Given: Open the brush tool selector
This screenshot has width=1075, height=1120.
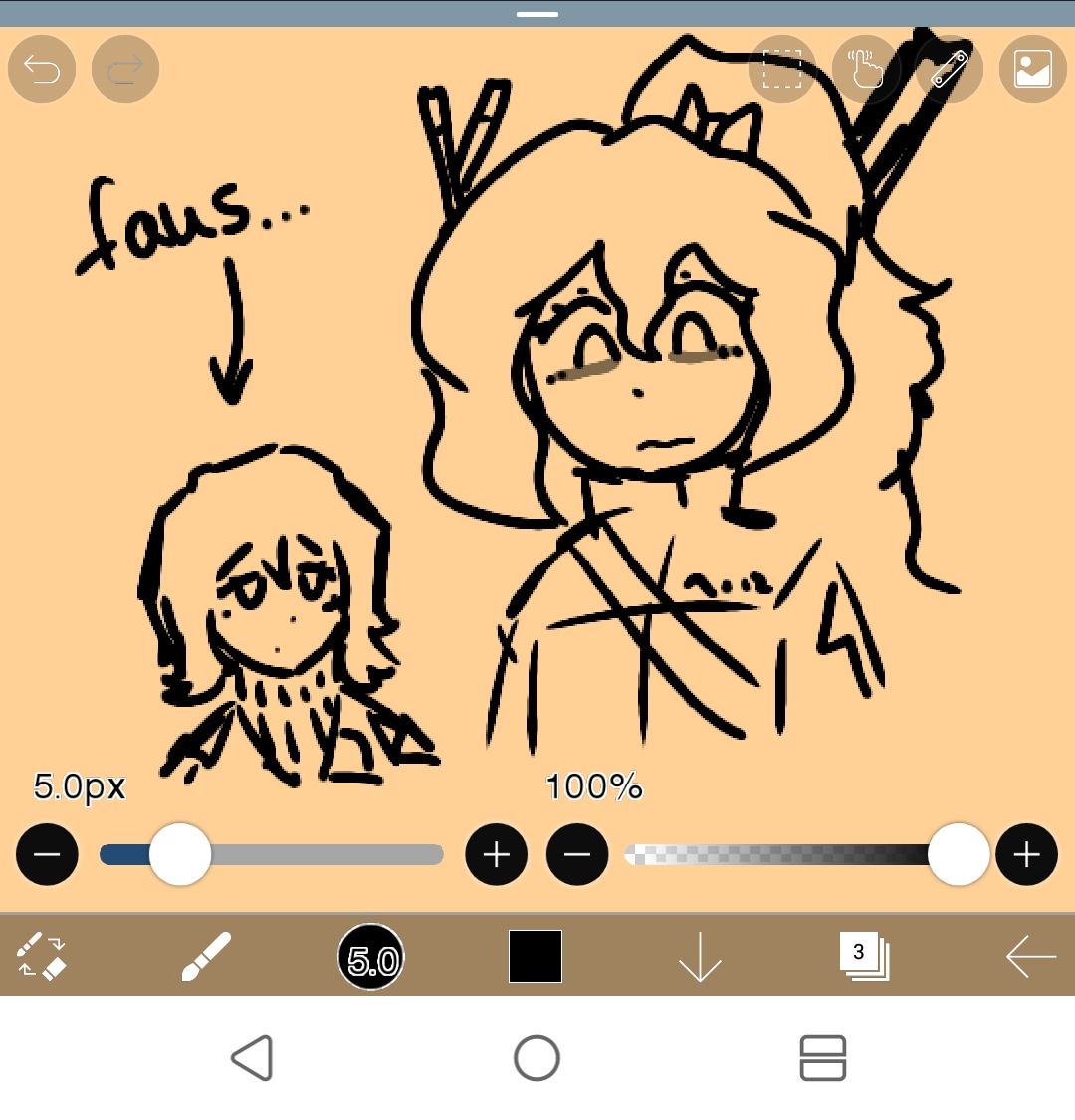Looking at the screenshot, I should [x=206, y=956].
